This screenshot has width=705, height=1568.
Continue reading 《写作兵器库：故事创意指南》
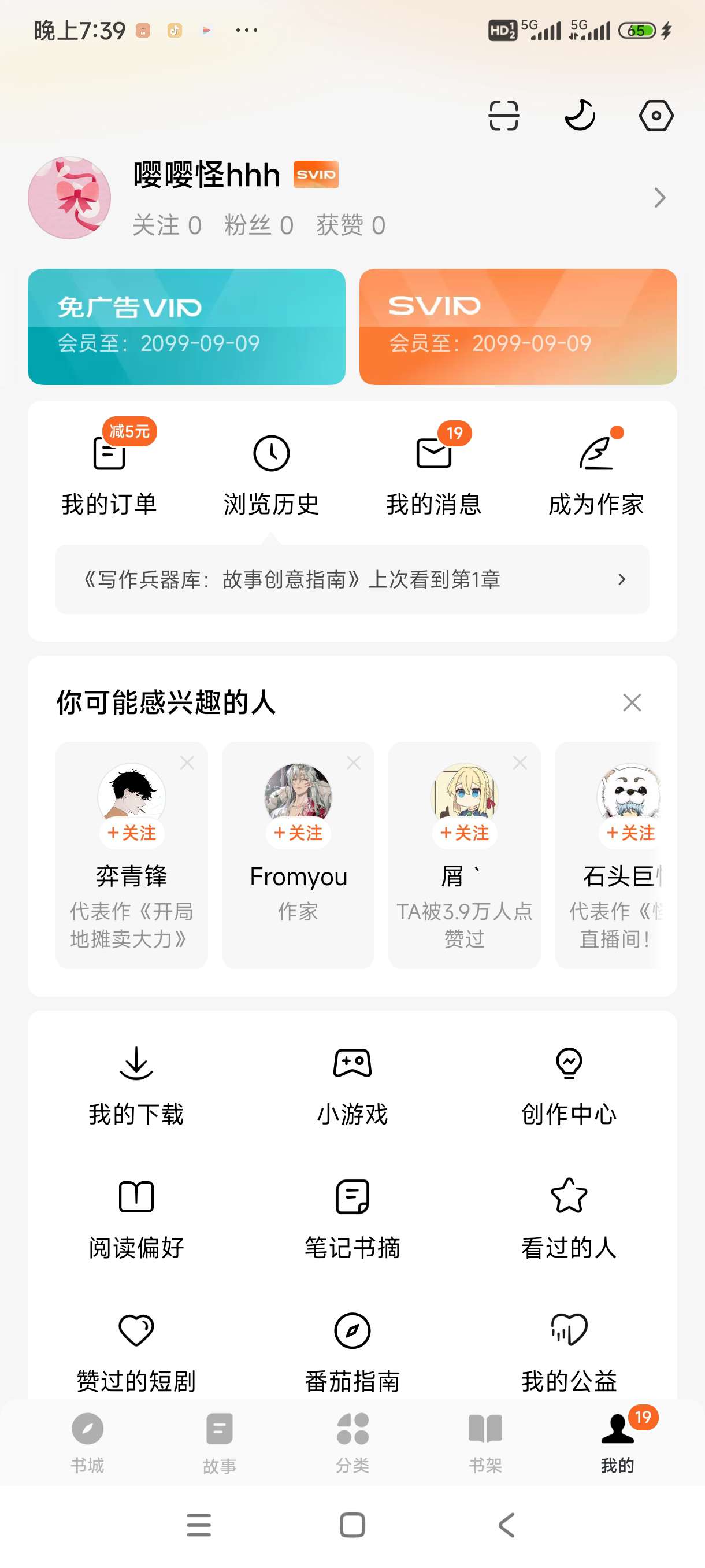pyautogui.click(x=352, y=579)
